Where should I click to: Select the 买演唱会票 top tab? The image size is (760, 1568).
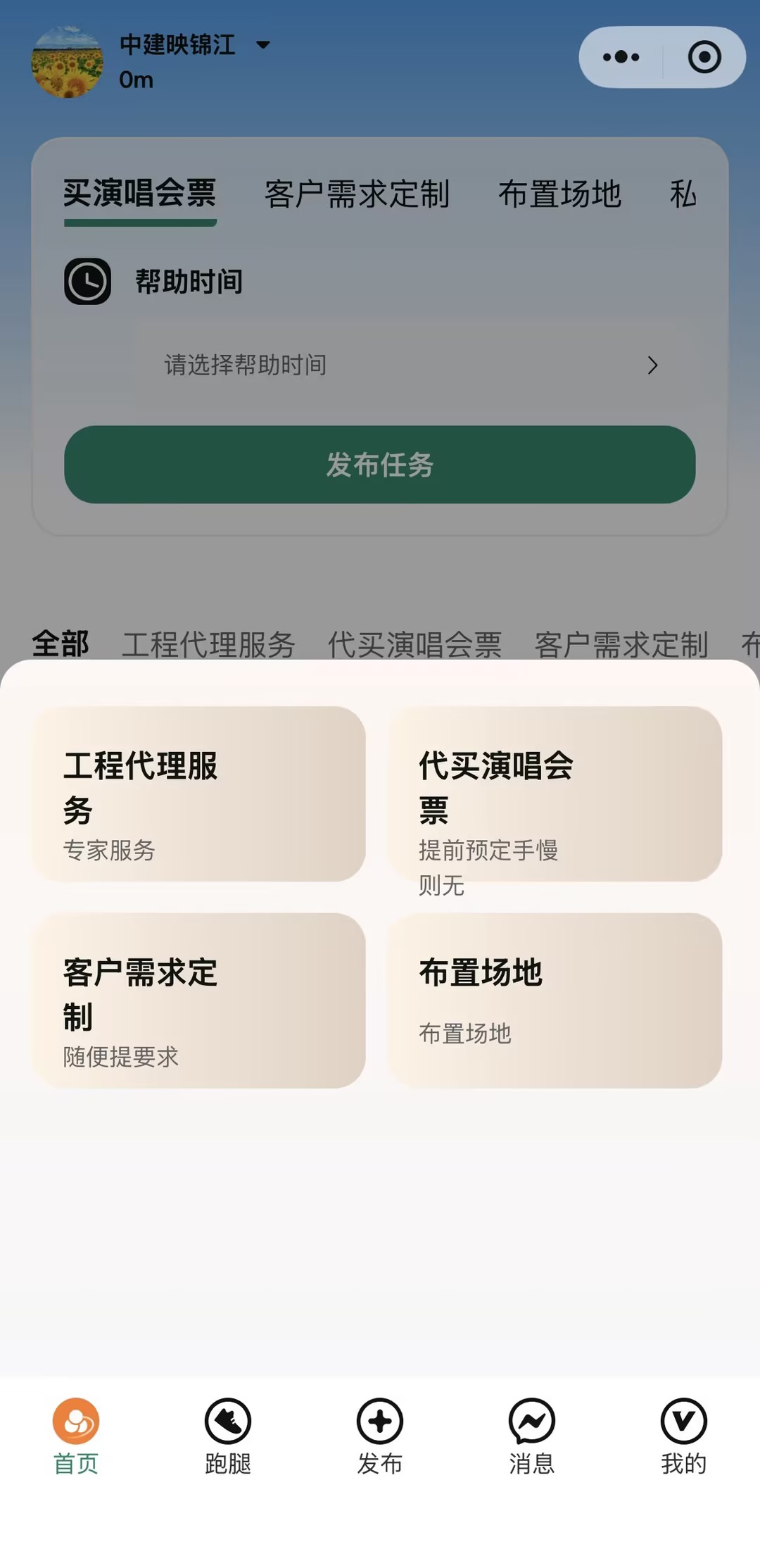click(140, 194)
